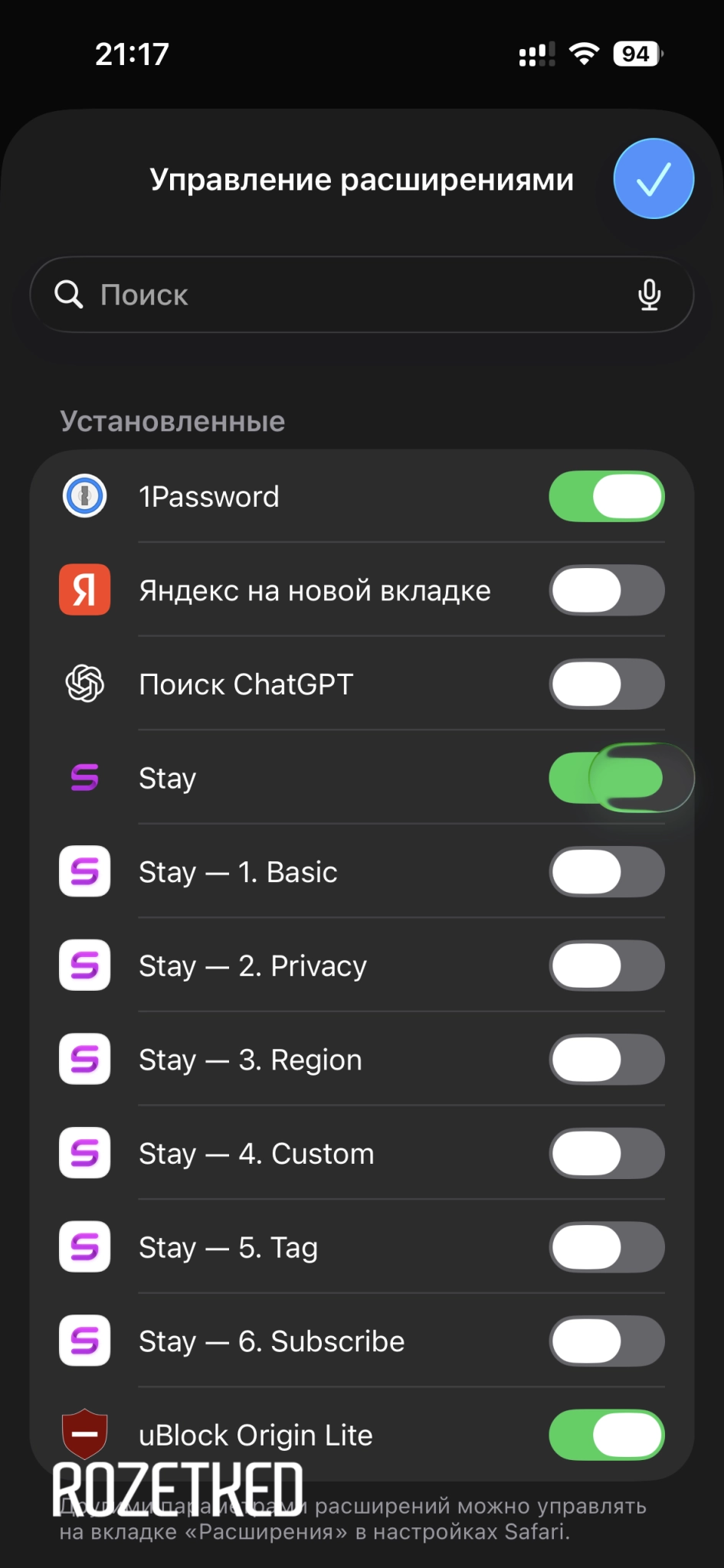The image size is (724, 1568).
Task: Turn on Stay — 6. Subscribe
Action: click(606, 1341)
